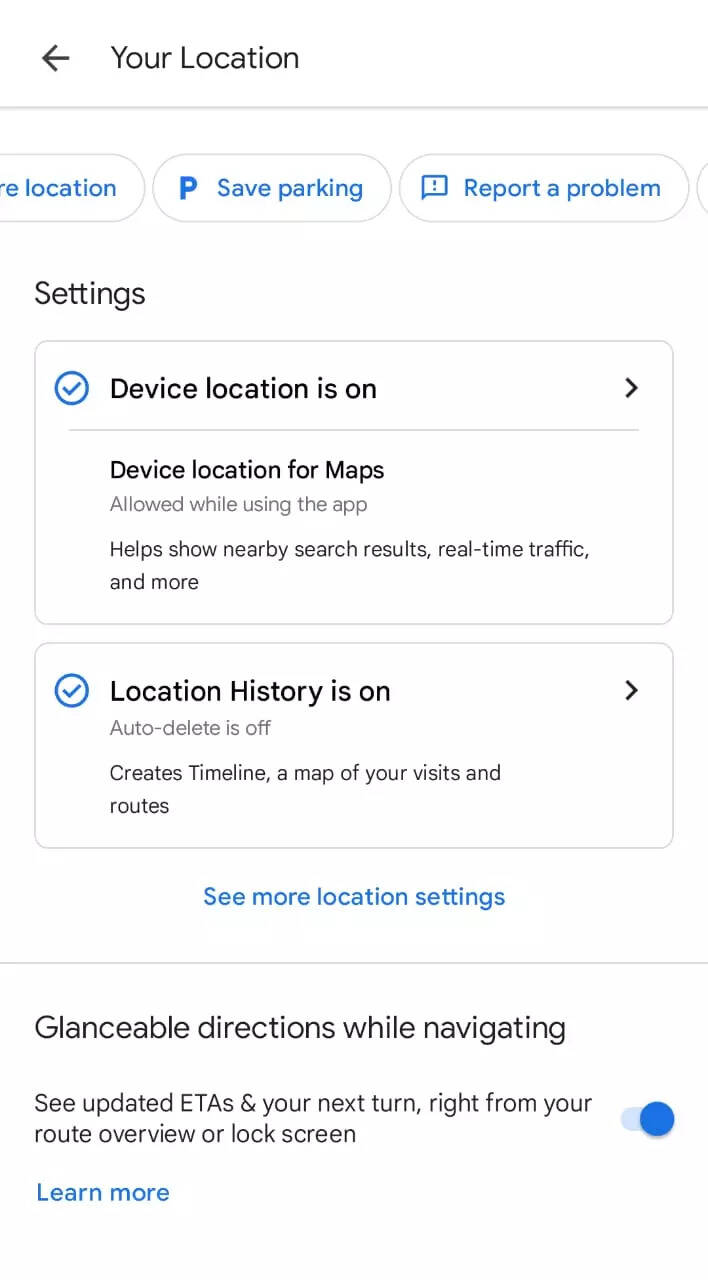The width and height of the screenshot is (708, 1280).
Task: See more location settings
Action: 353,897
